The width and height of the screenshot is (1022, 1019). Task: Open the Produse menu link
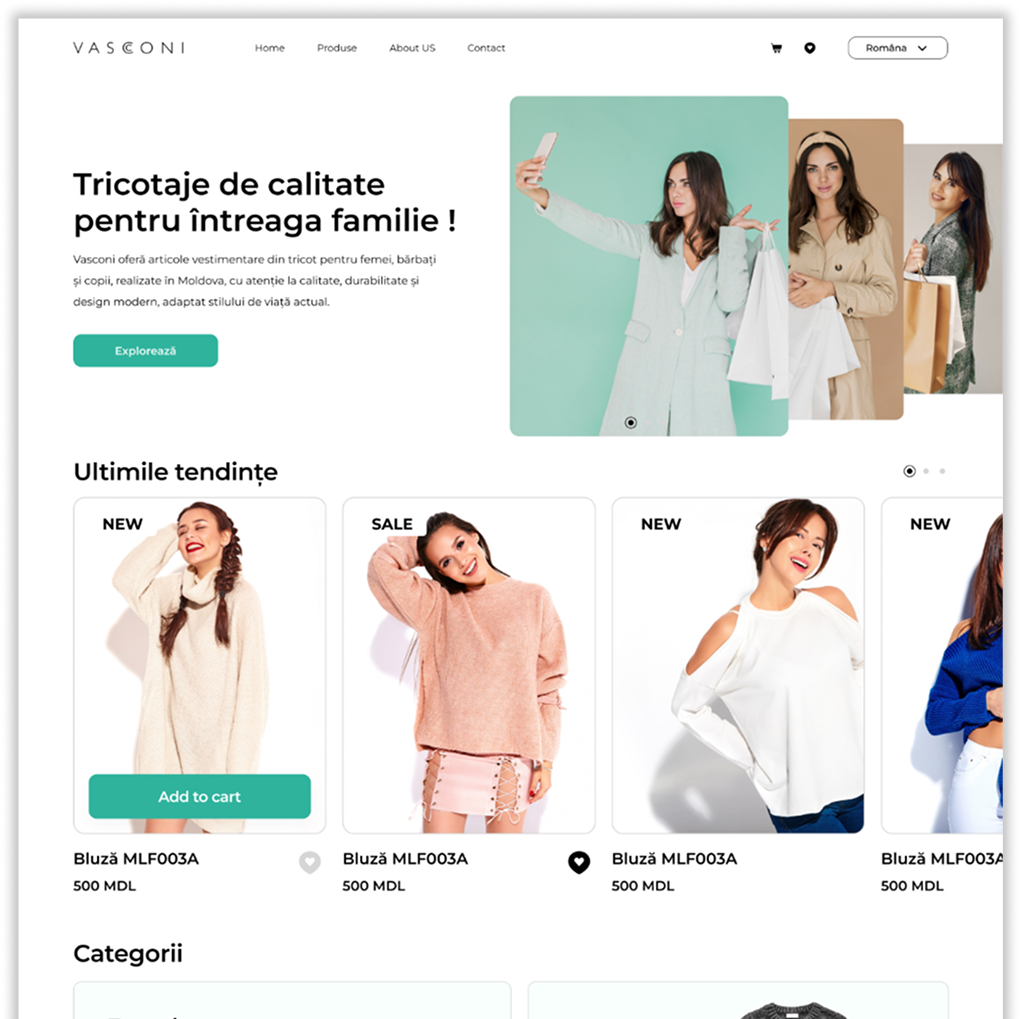point(337,48)
